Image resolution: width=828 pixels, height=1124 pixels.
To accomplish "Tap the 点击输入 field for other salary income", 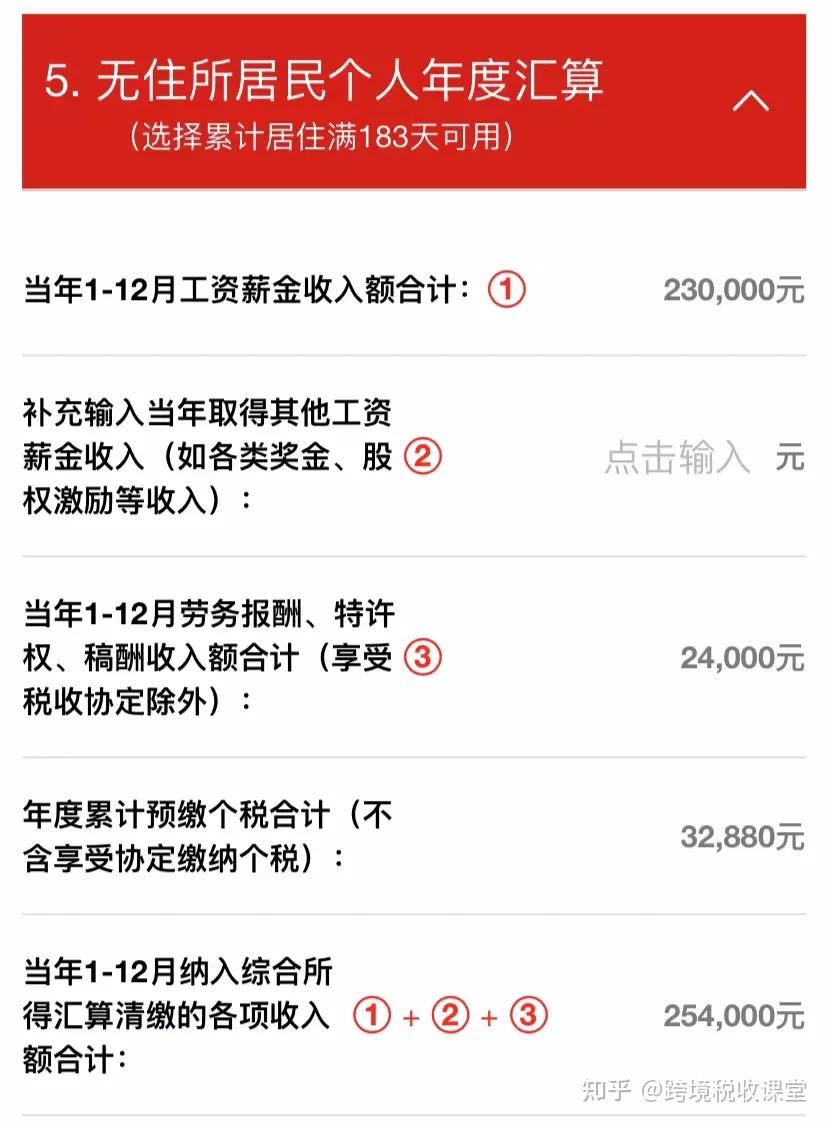I will click(x=677, y=458).
